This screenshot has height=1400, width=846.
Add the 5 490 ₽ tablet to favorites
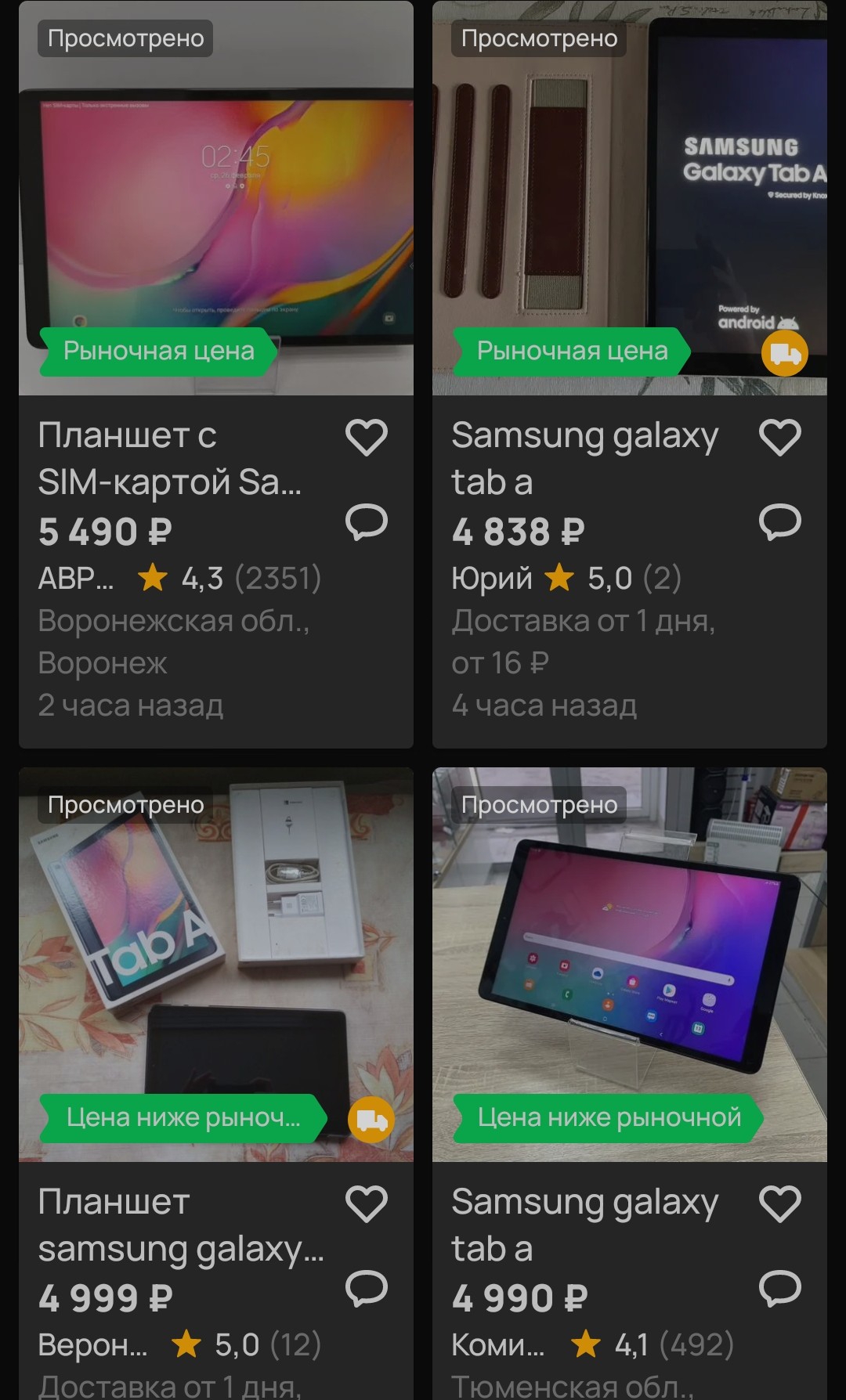pos(367,437)
